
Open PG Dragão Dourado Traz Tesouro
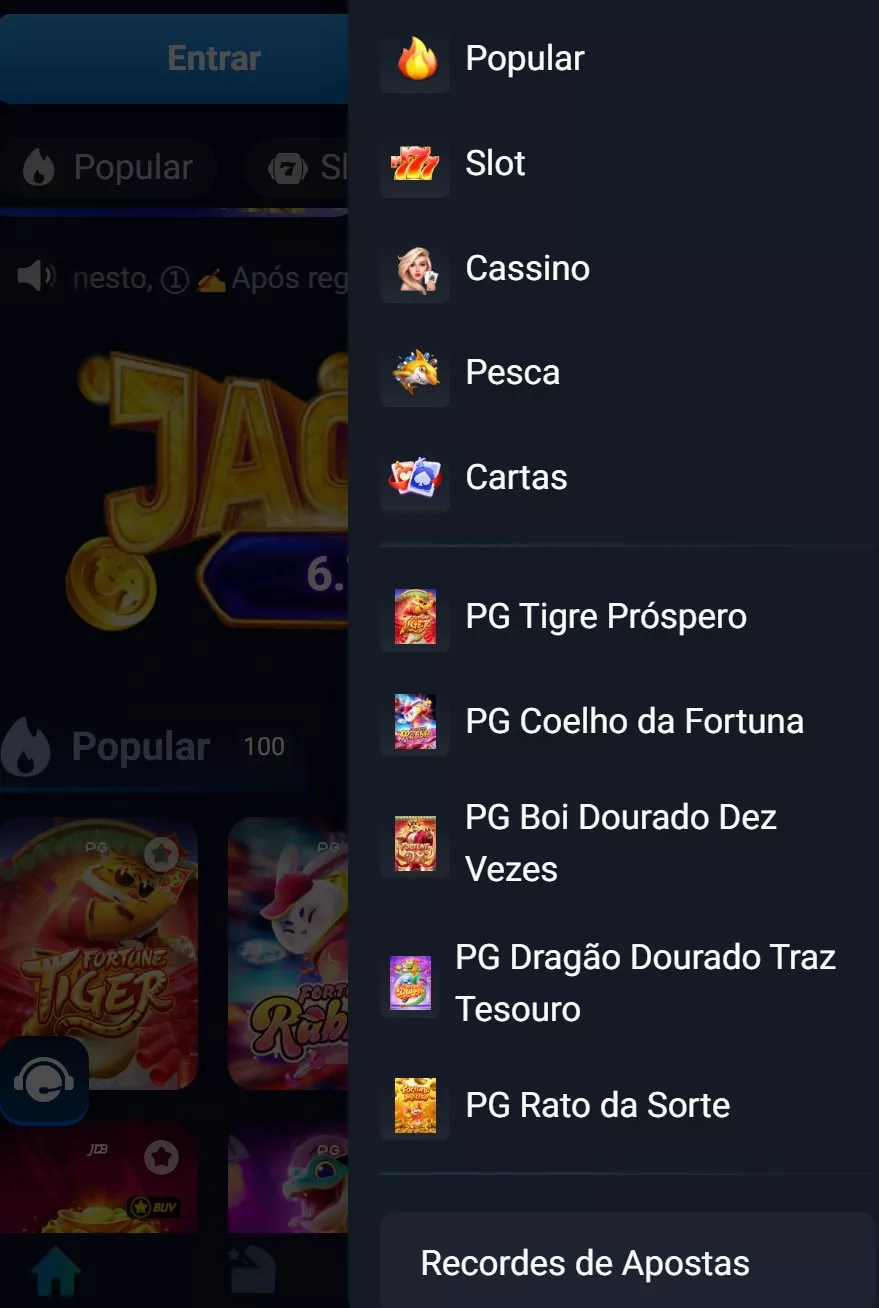pyautogui.click(x=644, y=983)
